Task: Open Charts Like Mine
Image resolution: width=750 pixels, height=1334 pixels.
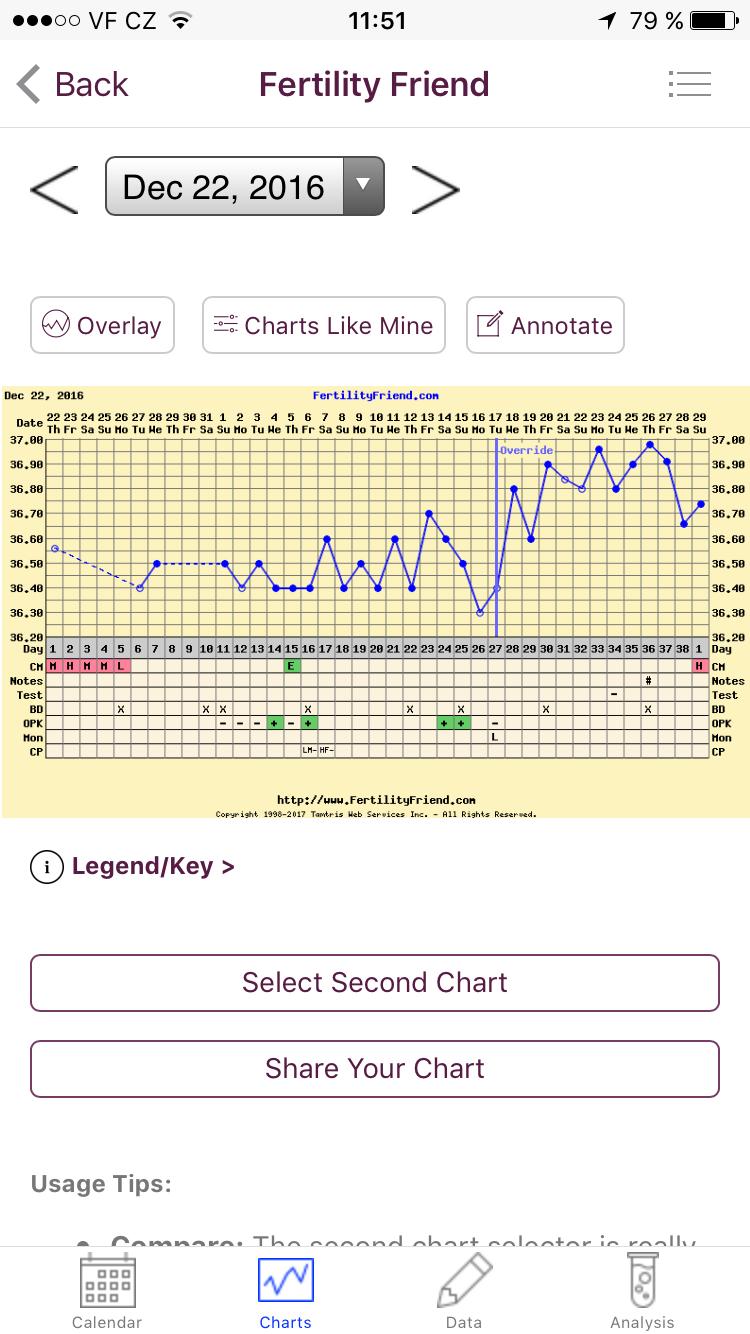Action: (324, 325)
